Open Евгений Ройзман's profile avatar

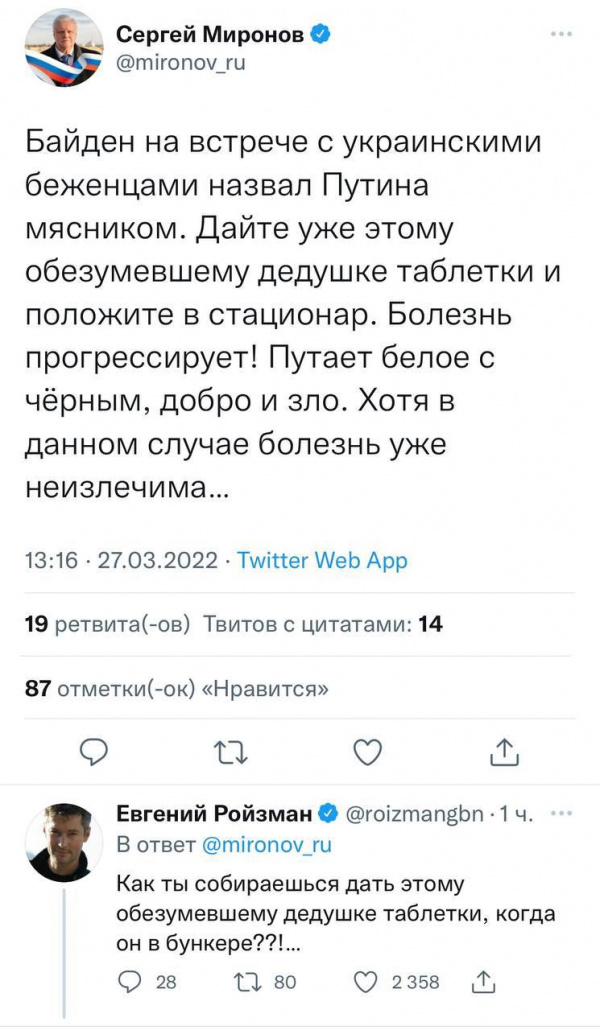(64, 842)
